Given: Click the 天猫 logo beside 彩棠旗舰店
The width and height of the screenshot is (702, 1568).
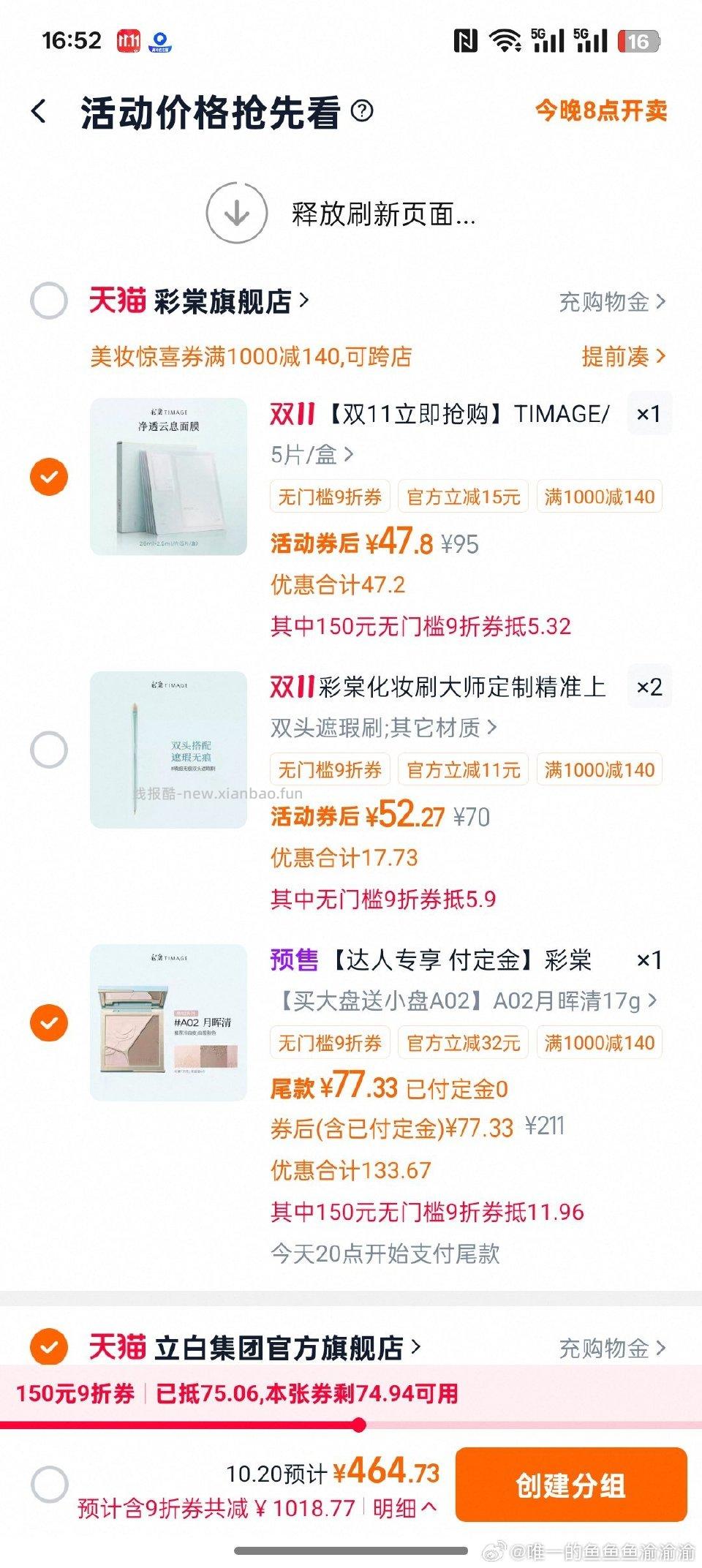Looking at the screenshot, I should (117, 299).
